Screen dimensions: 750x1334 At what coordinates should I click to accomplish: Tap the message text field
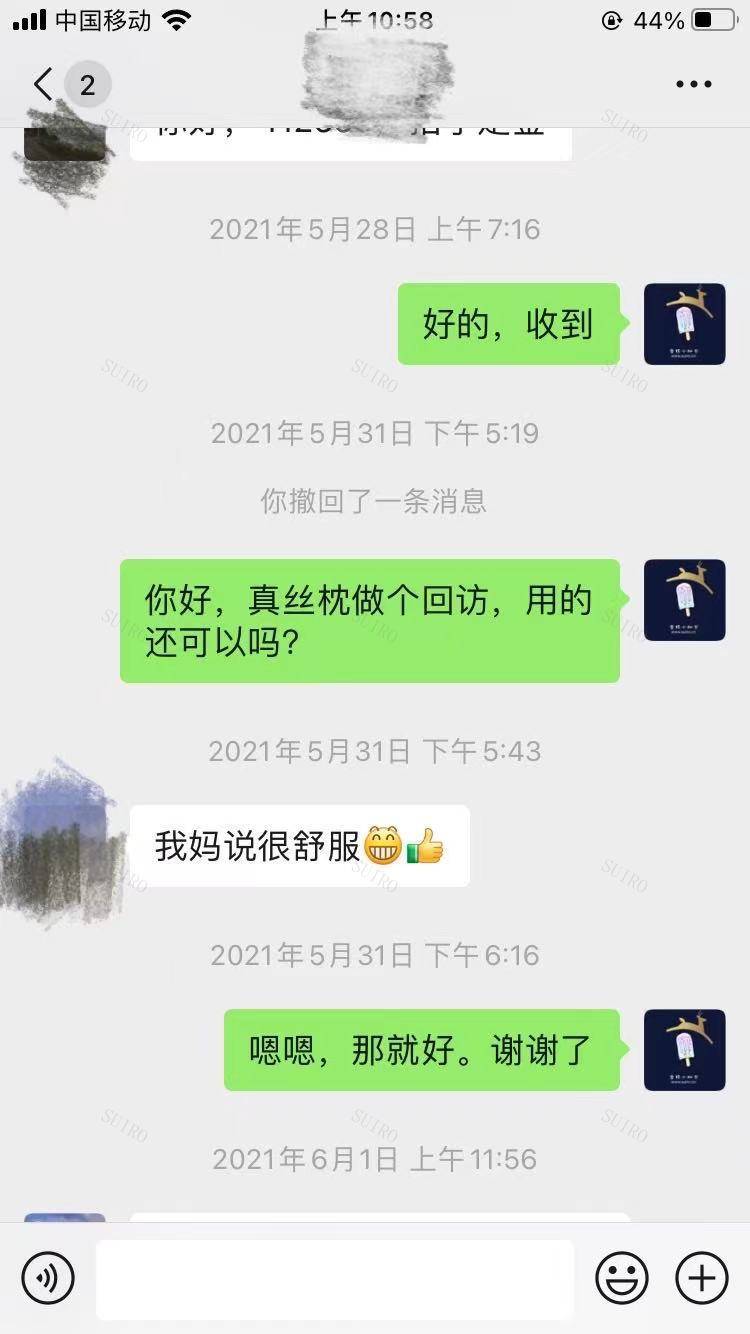pyautogui.click(x=335, y=1278)
